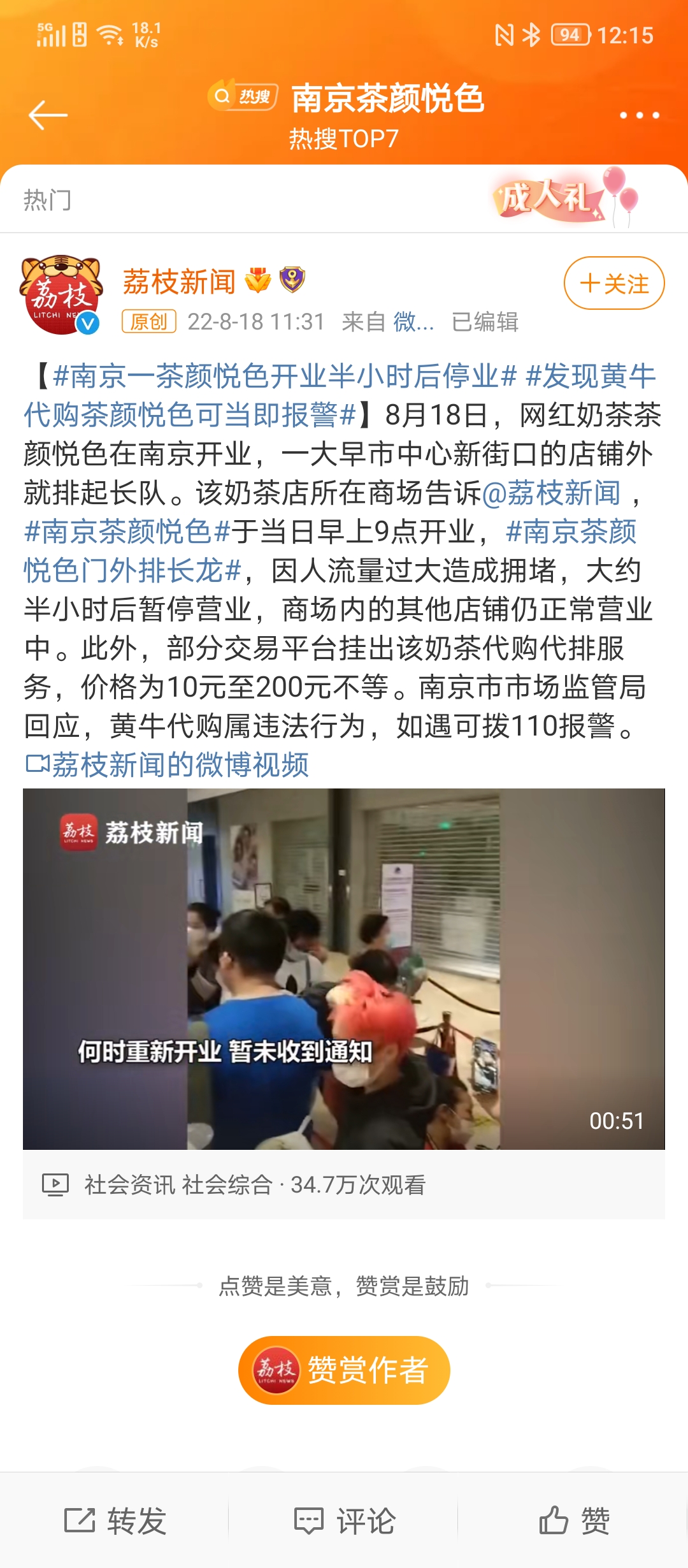Open hashtag #南京茶颜悦色门外排长龙#
Image resolution: width=688 pixels, height=1568 pixels.
coord(330,551)
